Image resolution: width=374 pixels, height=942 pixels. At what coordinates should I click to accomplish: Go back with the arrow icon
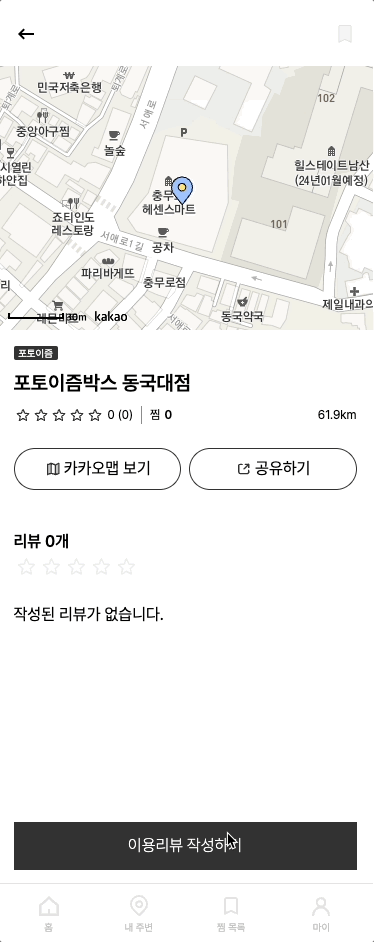click(26, 34)
